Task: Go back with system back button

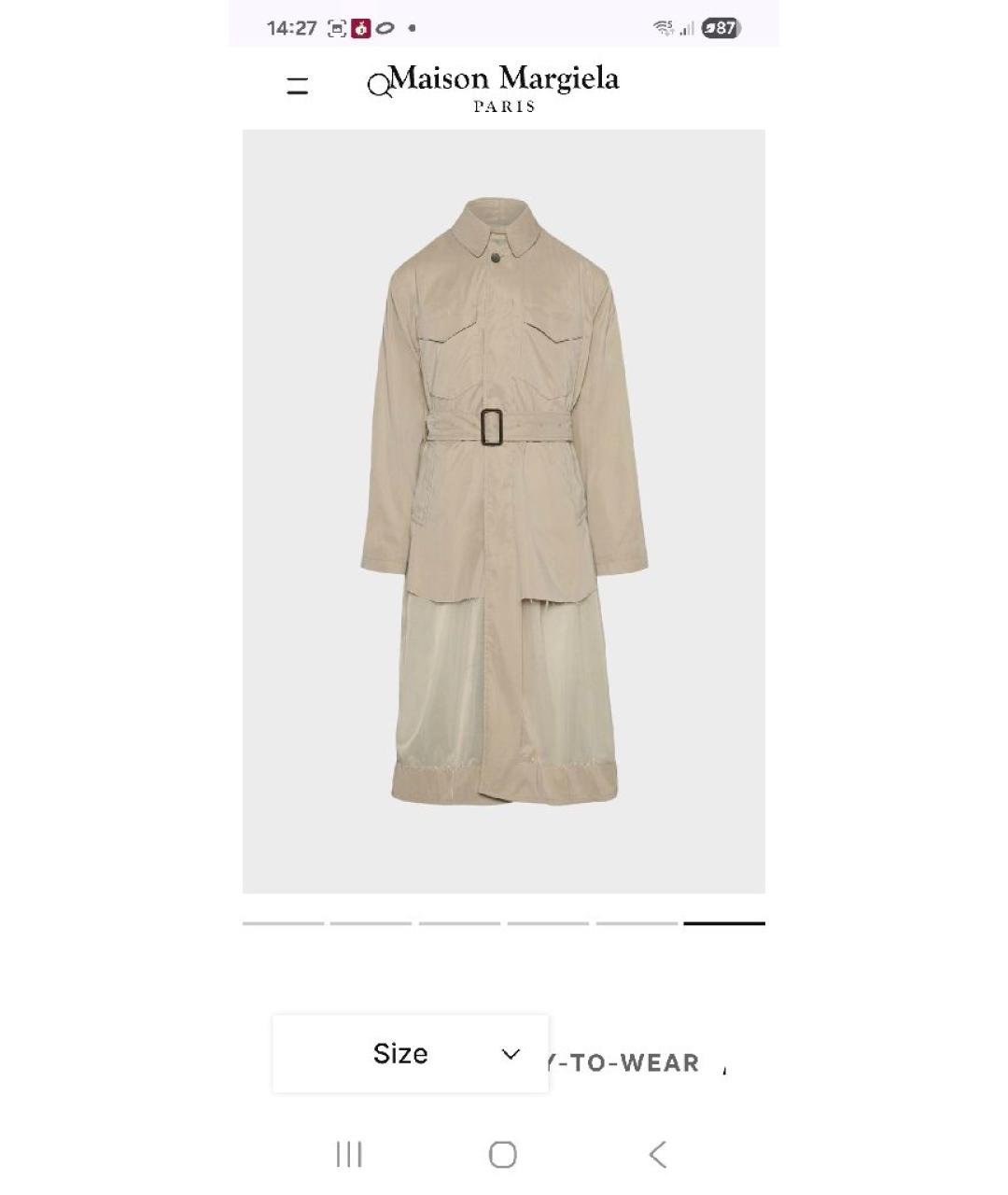Action: (x=658, y=1155)
